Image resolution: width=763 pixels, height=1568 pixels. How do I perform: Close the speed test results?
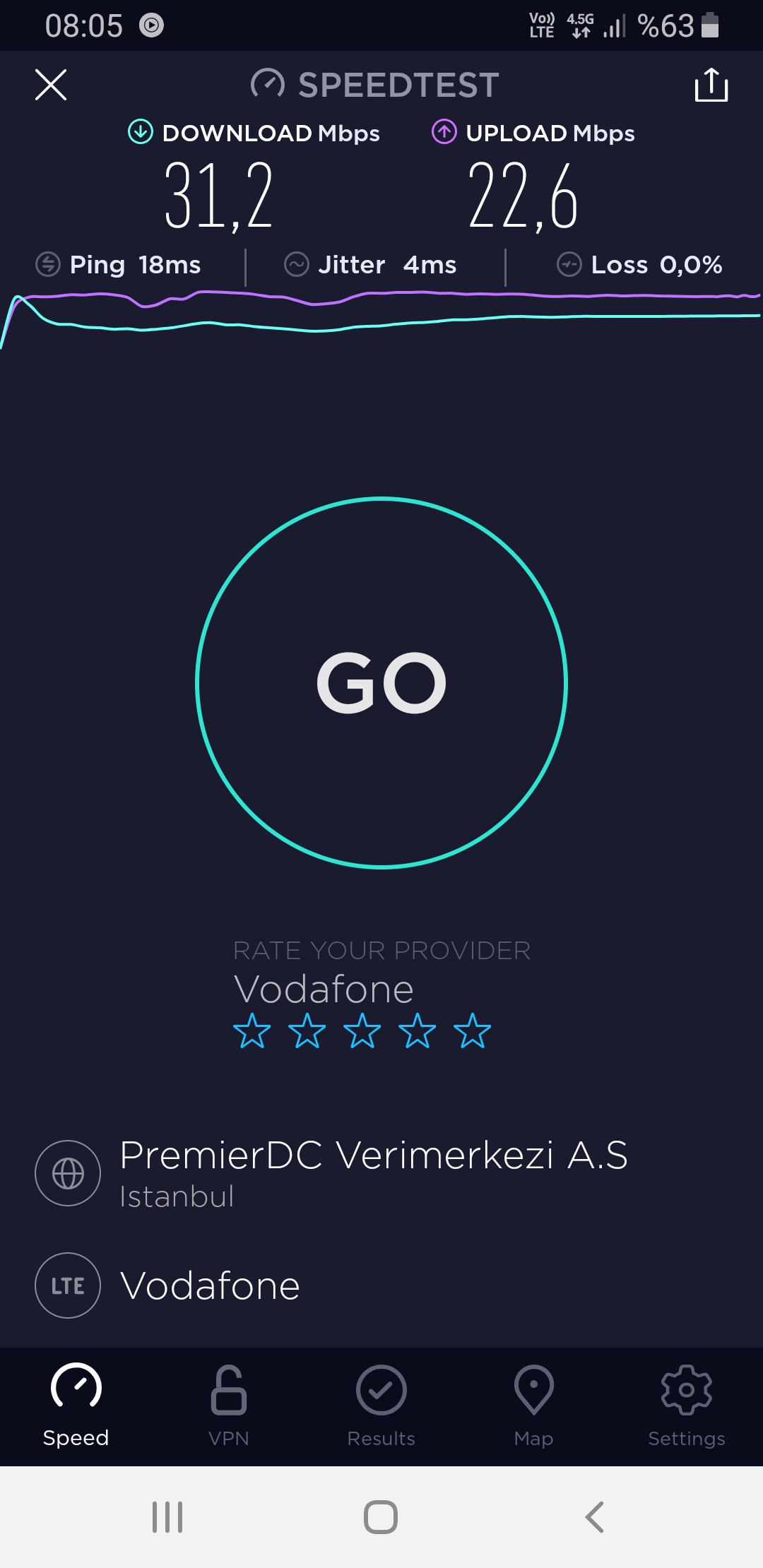coord(51,85)
